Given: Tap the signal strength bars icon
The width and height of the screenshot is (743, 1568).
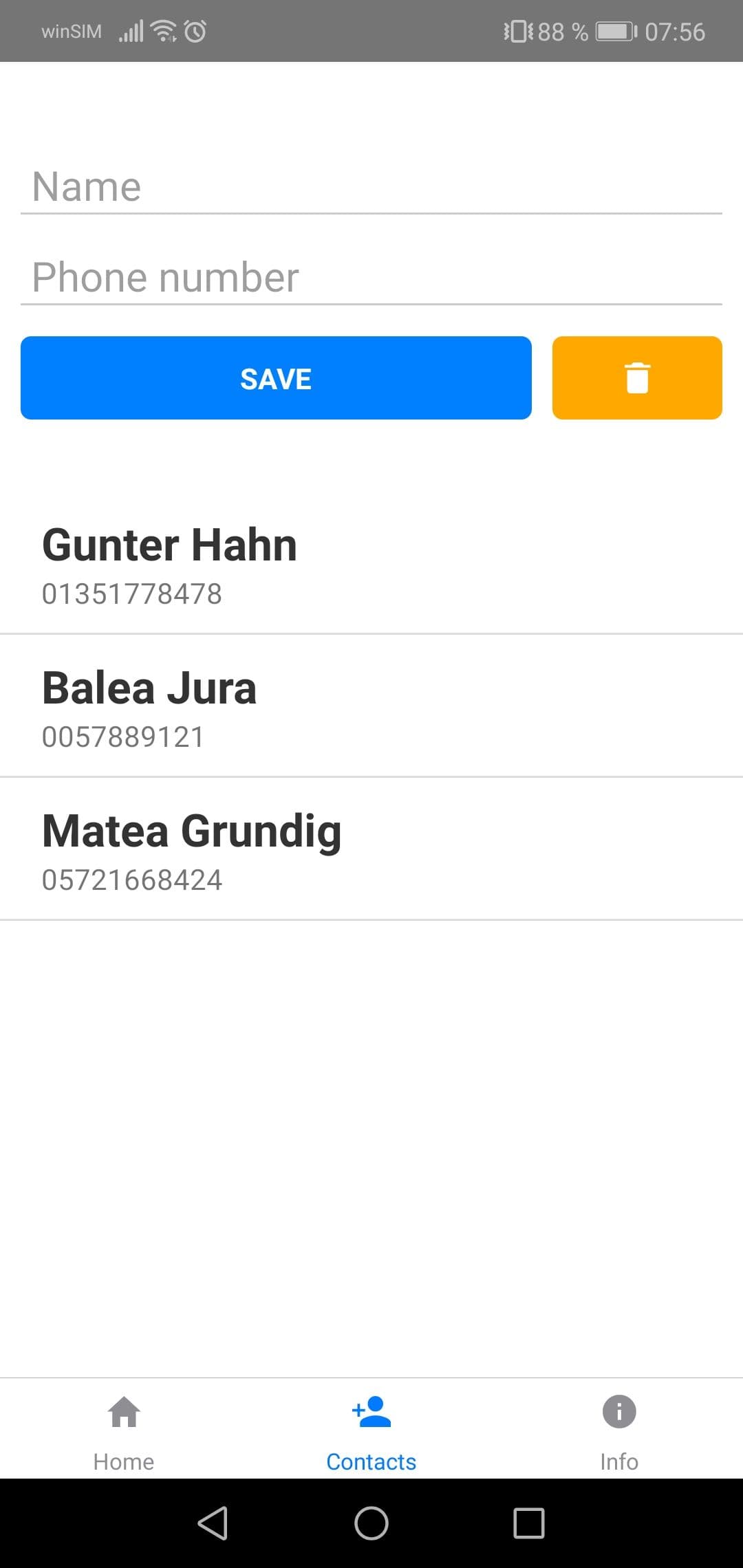Looking at the screenshot, I should [133, 30].
